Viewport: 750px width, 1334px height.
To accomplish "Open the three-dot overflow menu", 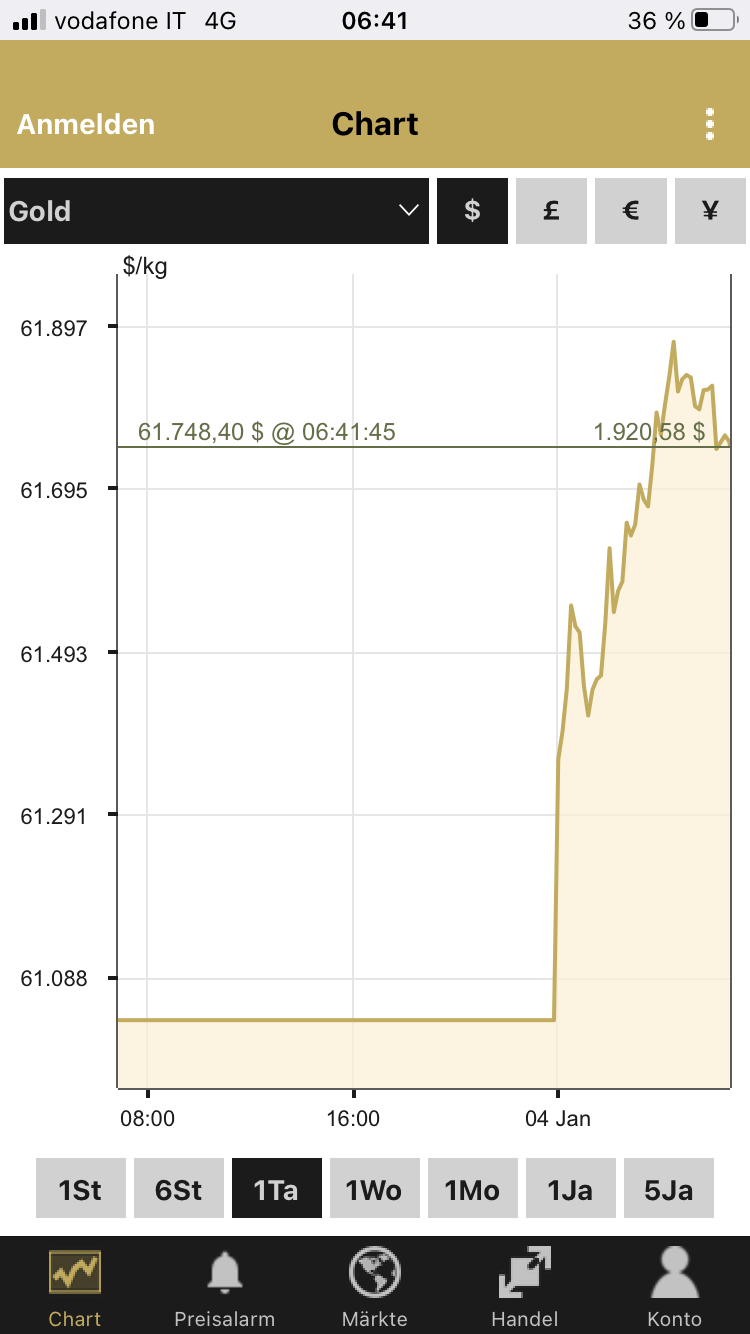I will 709,124.
